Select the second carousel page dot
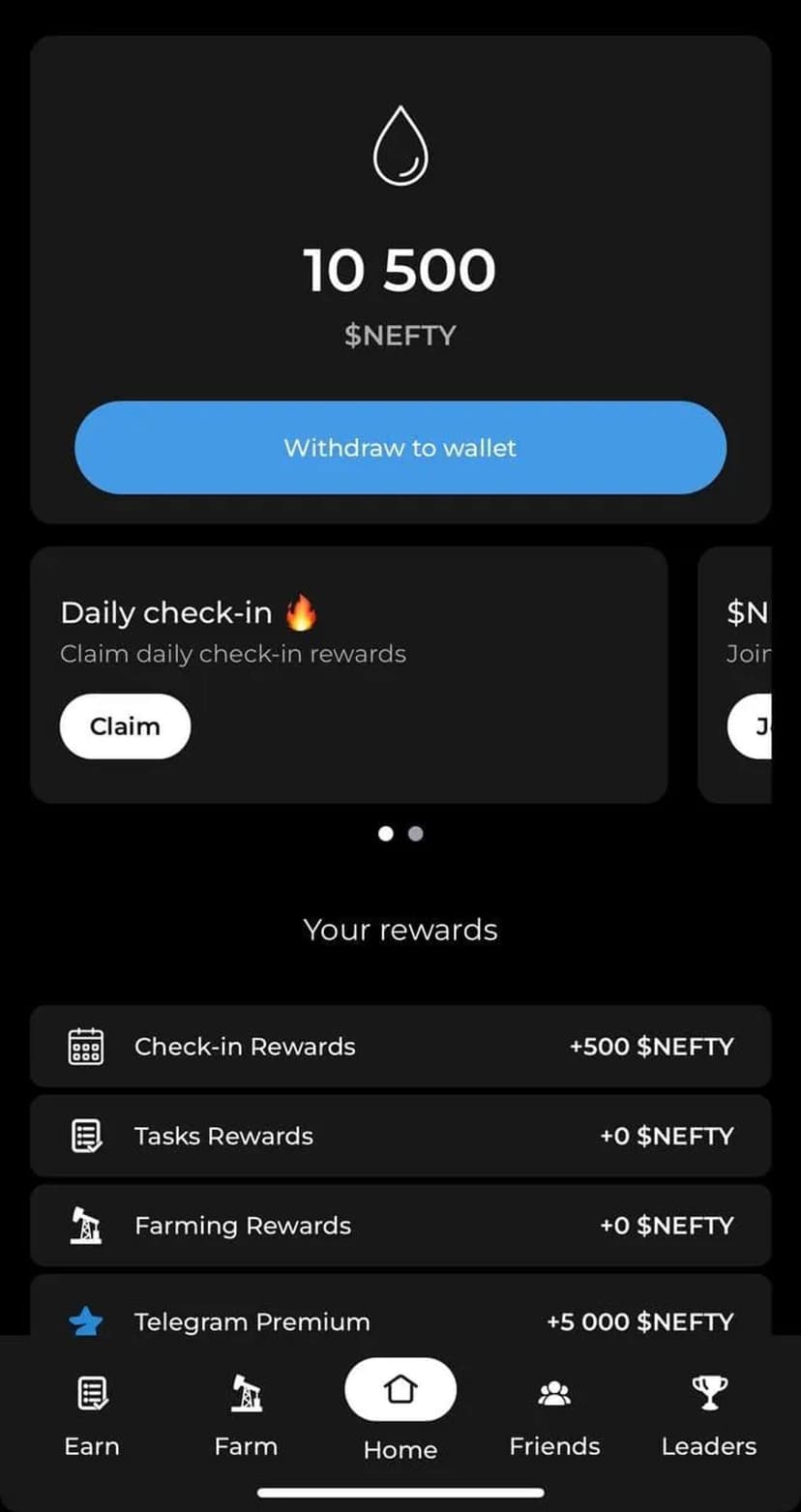This screenshot has height=1512, width=801. click(416, 834)
